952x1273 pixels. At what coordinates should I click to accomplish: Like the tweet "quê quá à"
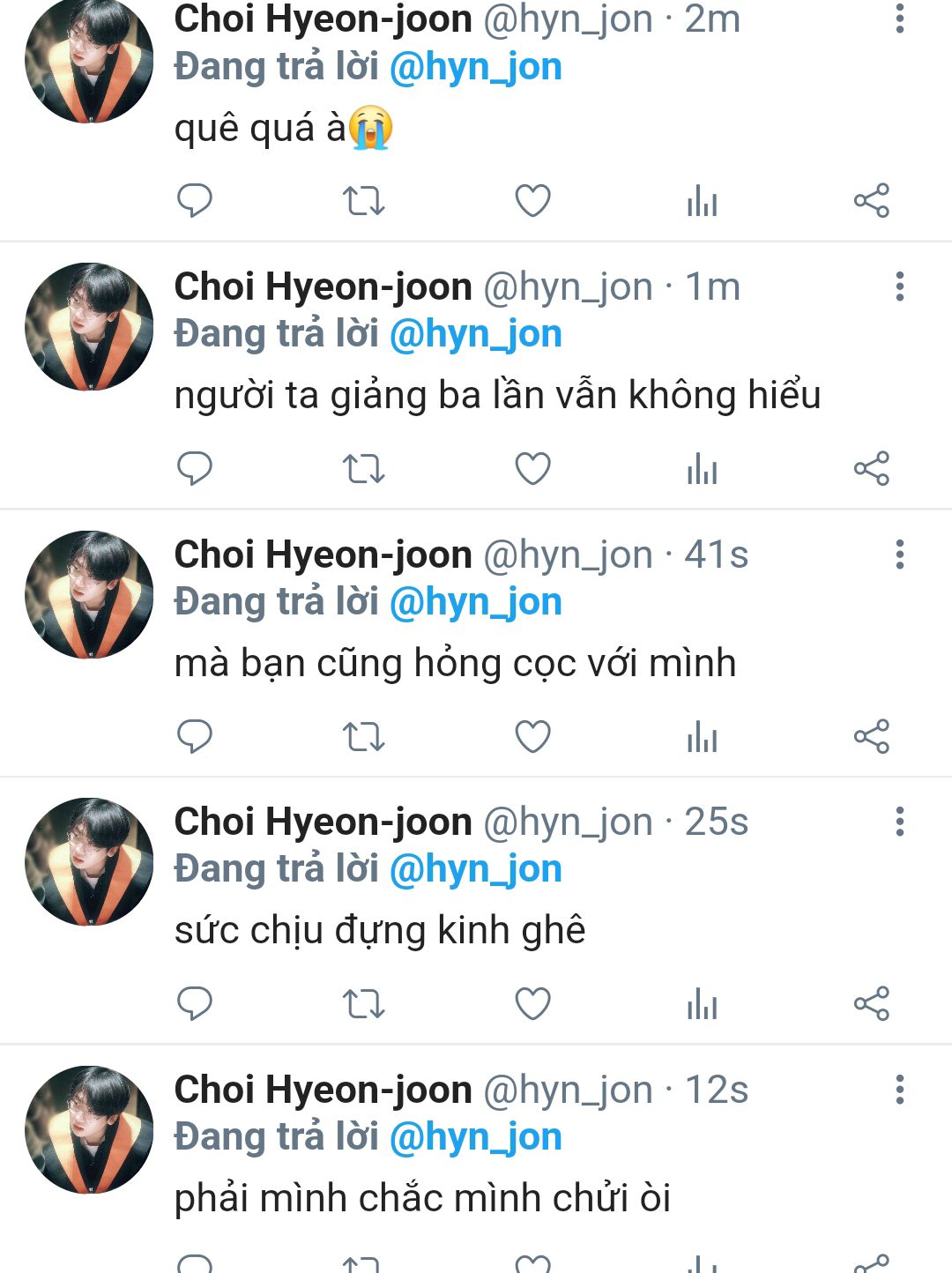(532, 201)
